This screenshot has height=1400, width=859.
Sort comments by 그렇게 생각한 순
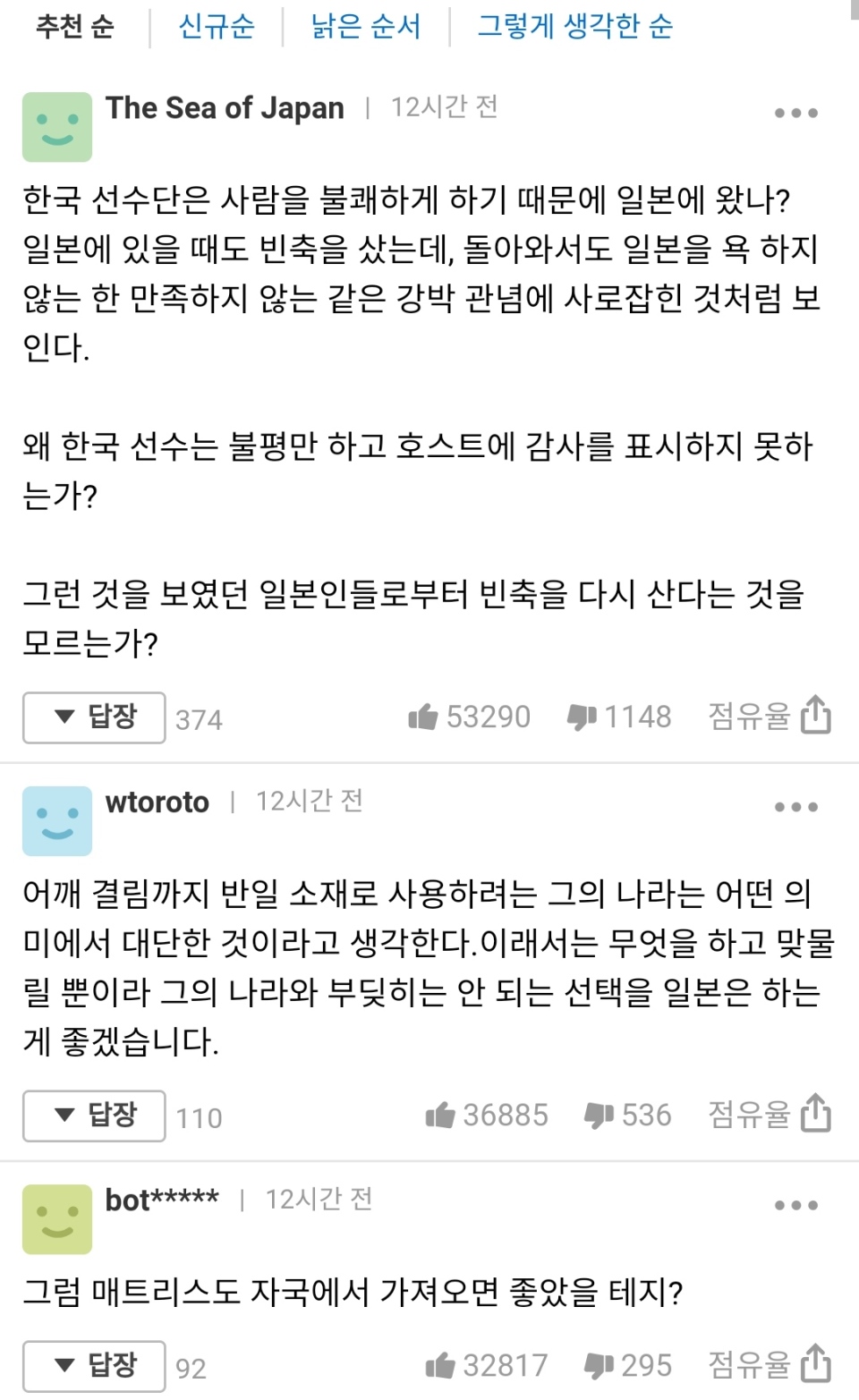(574, 26)
